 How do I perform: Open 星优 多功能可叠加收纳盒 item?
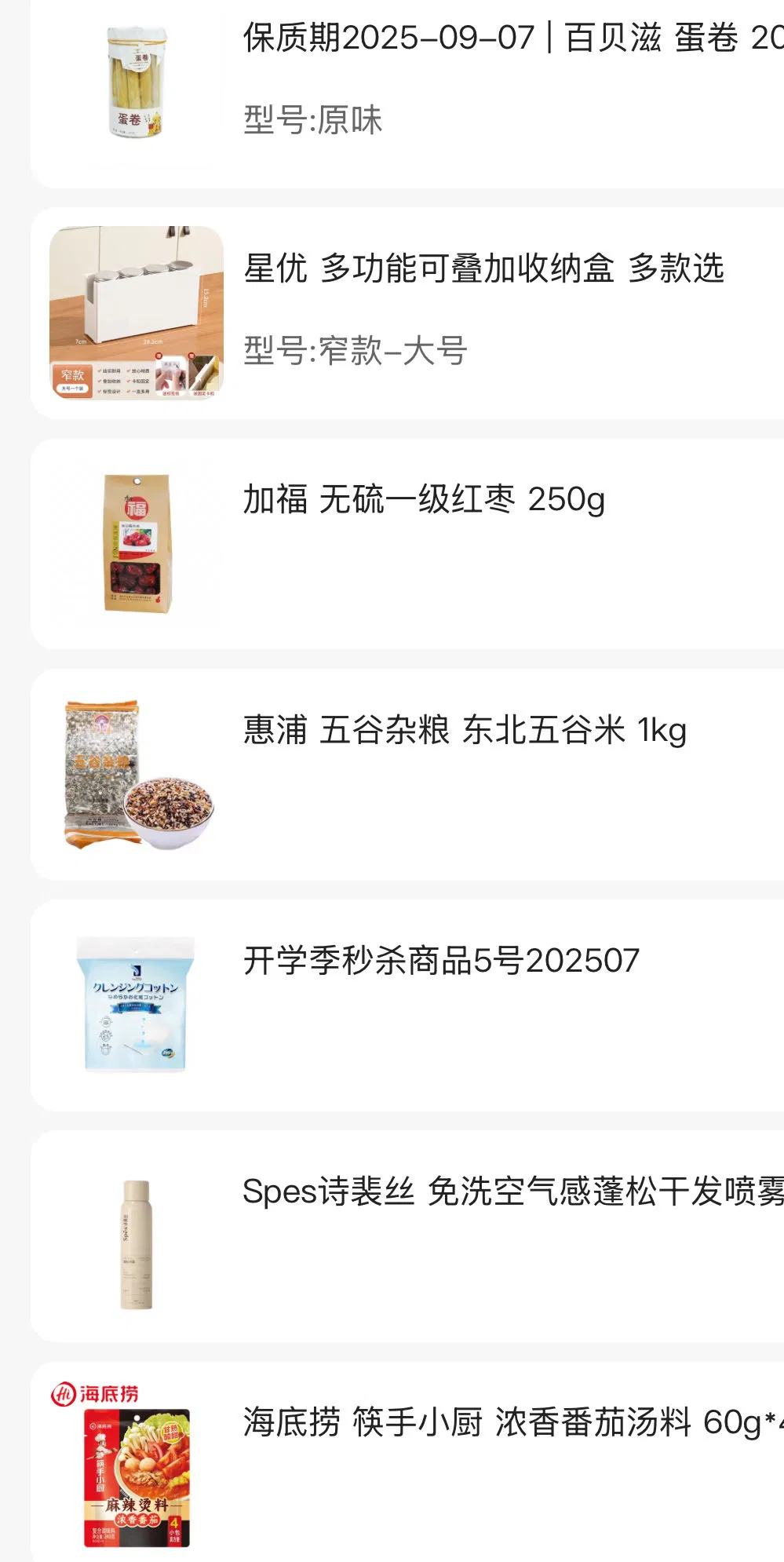click(x=483, y=268)
